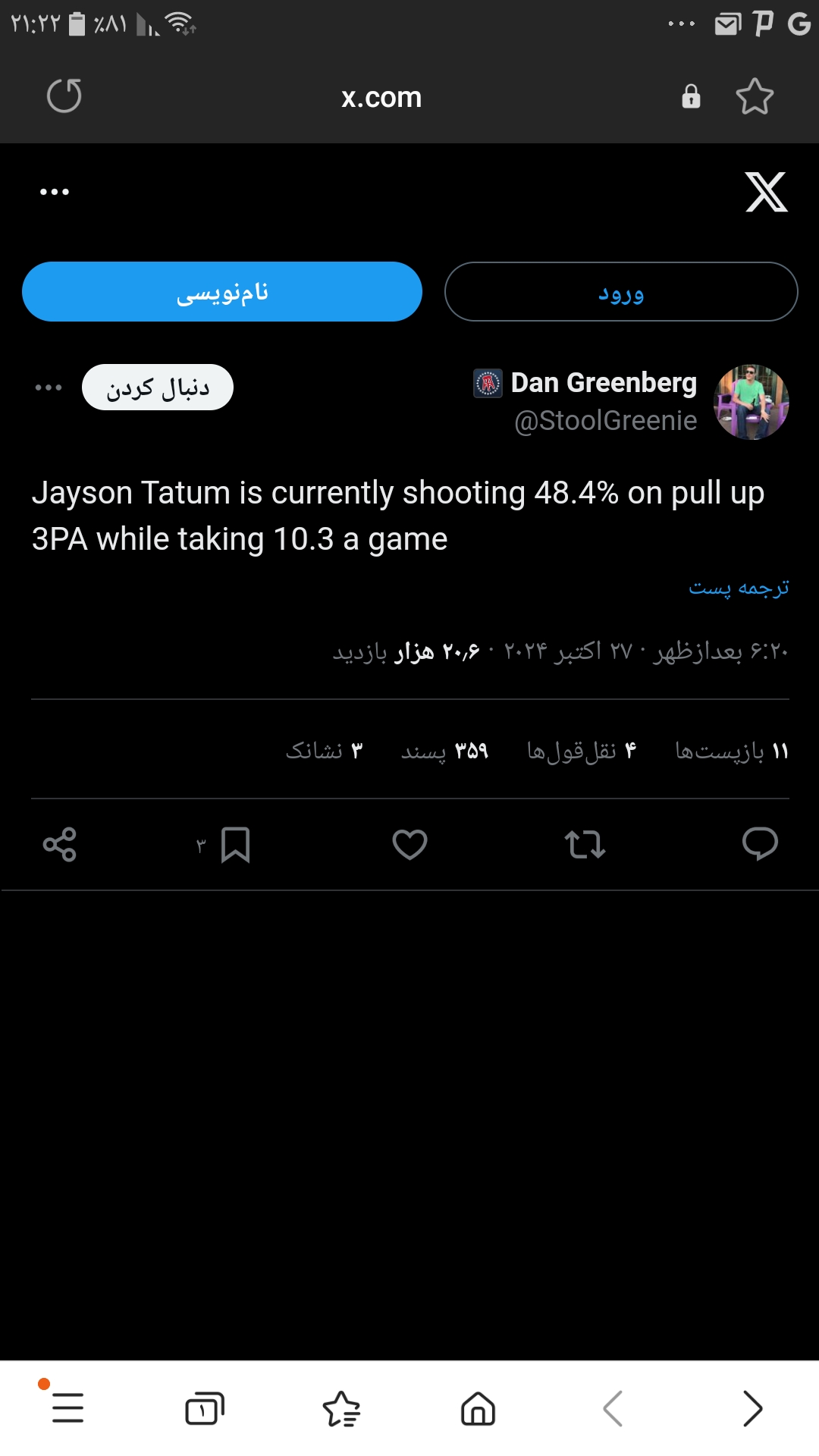
Task: Open the browser tabs switcher
Action: [205, 1409]
